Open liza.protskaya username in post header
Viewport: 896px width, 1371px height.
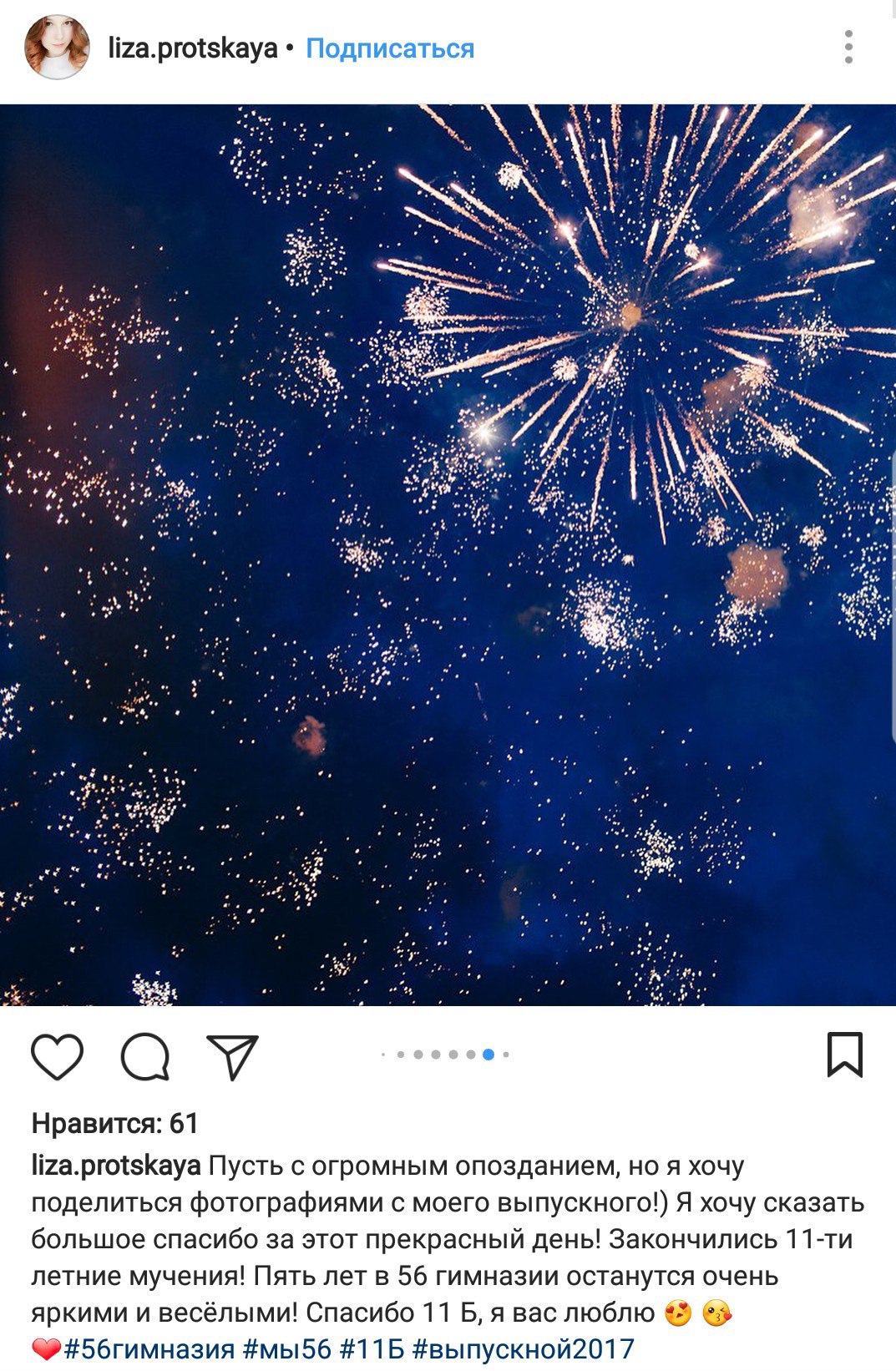193,48
